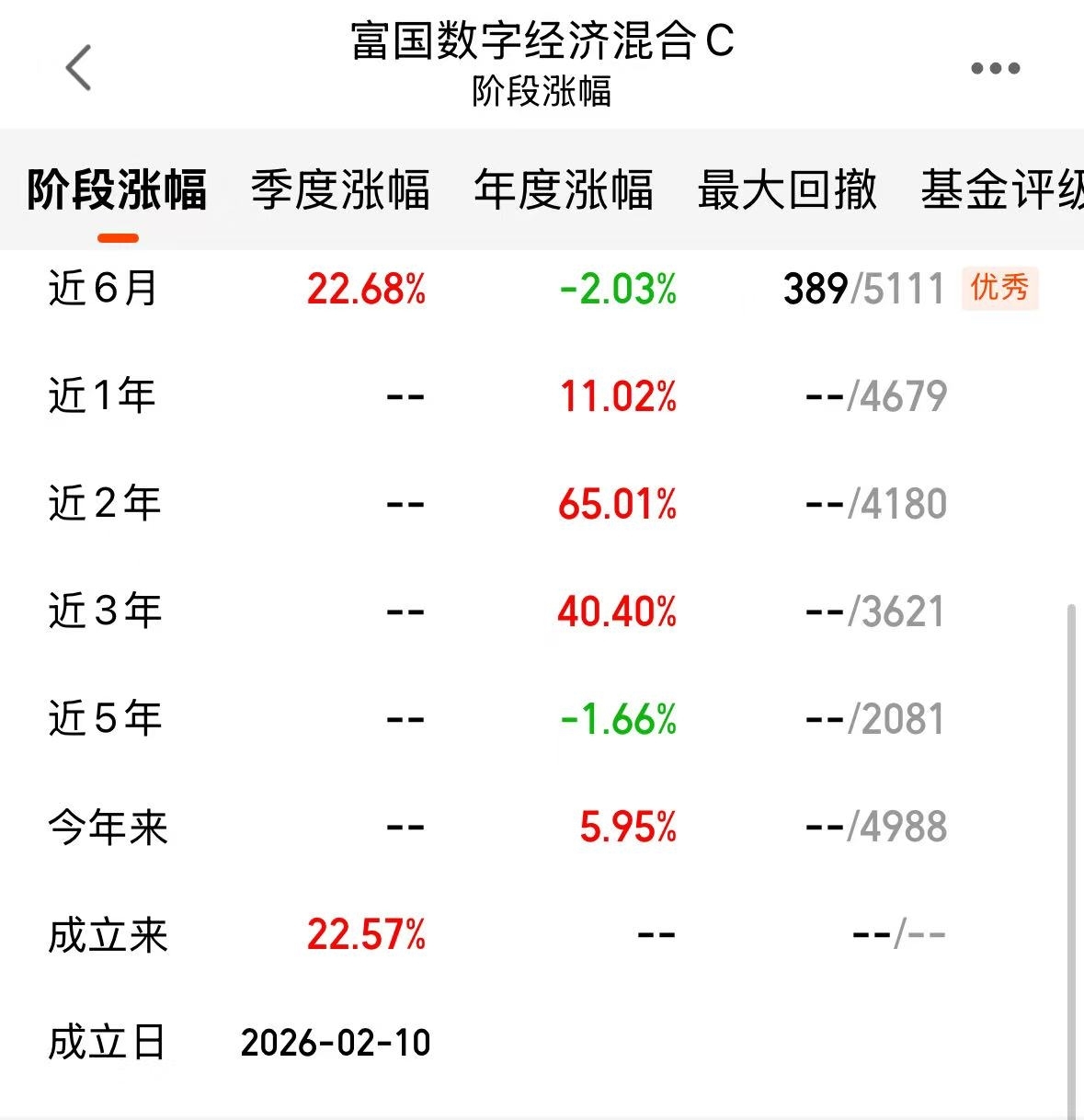Viewport: 1084px width, 1120px height.
Task: Open the three-dot overflow menu
Action: (996, 68)
